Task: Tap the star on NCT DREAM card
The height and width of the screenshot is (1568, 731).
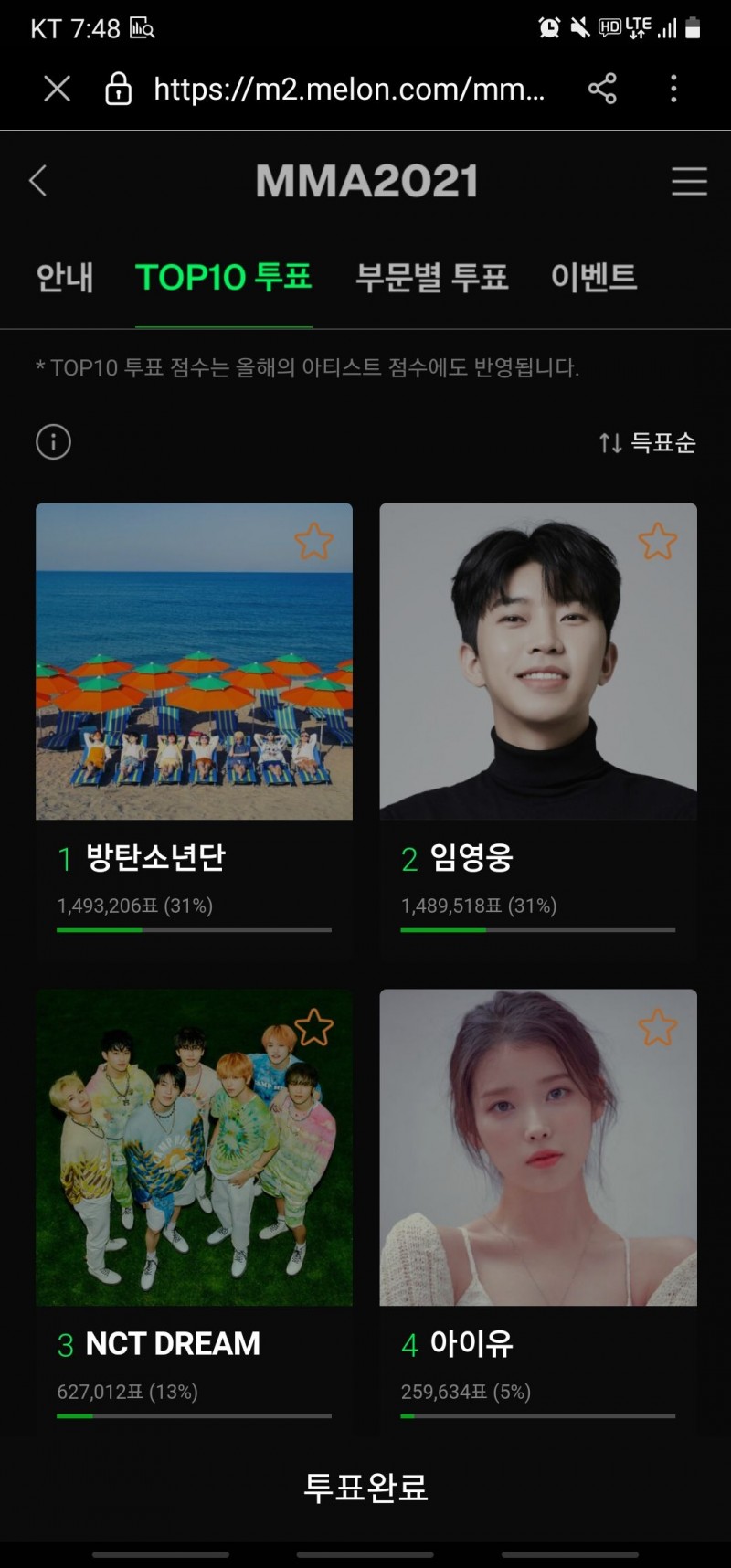Action: pyautogui.click(x=314, y=1027)
